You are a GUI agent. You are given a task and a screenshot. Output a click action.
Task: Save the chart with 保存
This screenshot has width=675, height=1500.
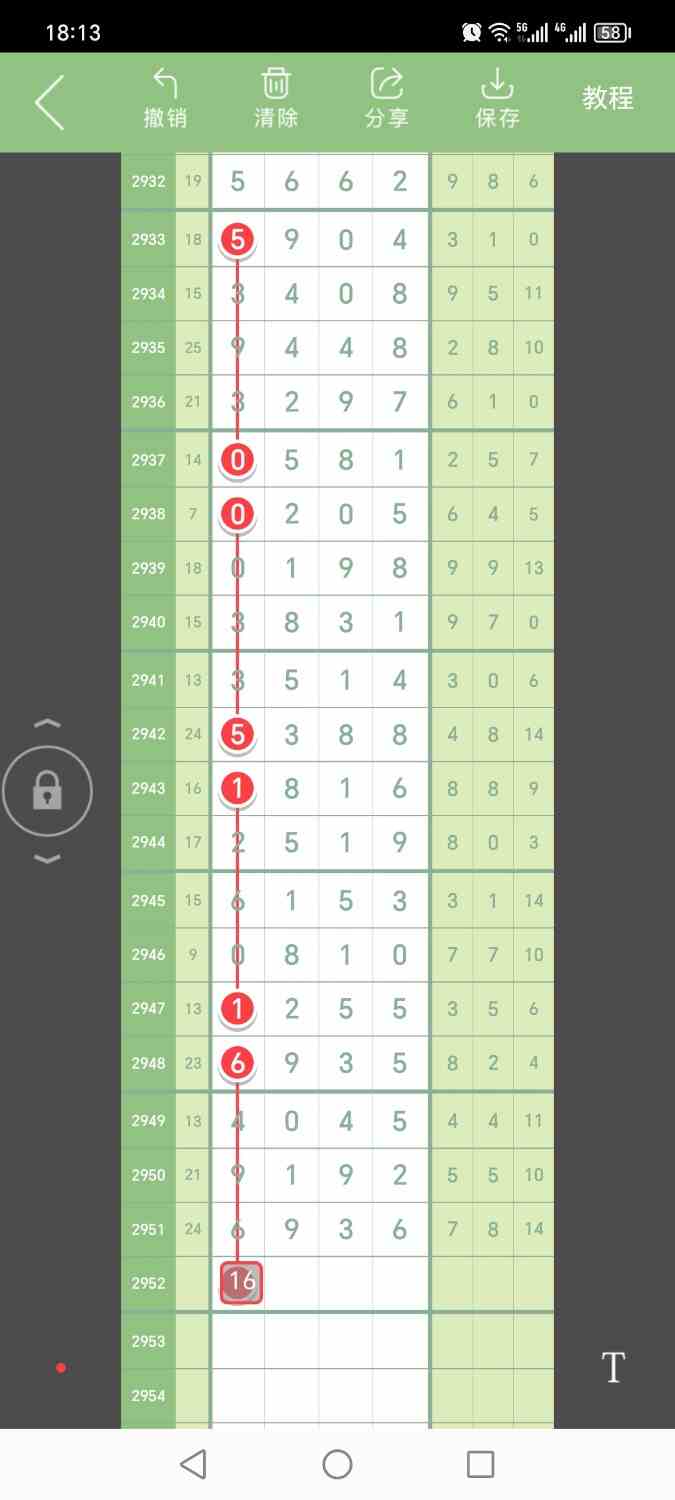tap(497, 99)
